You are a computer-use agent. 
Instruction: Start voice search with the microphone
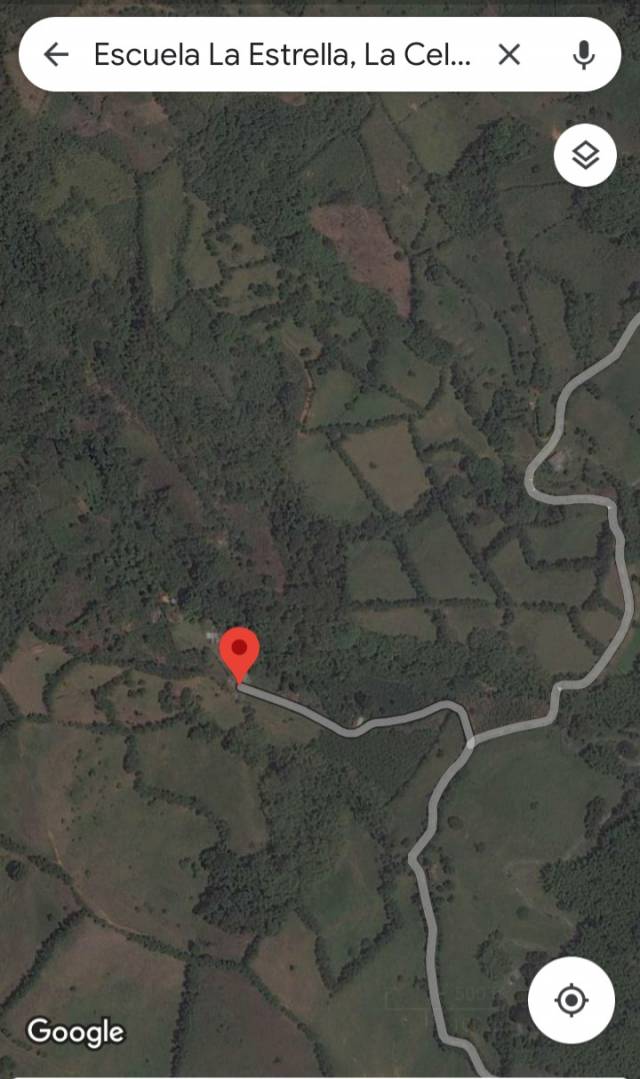point(584,55)
